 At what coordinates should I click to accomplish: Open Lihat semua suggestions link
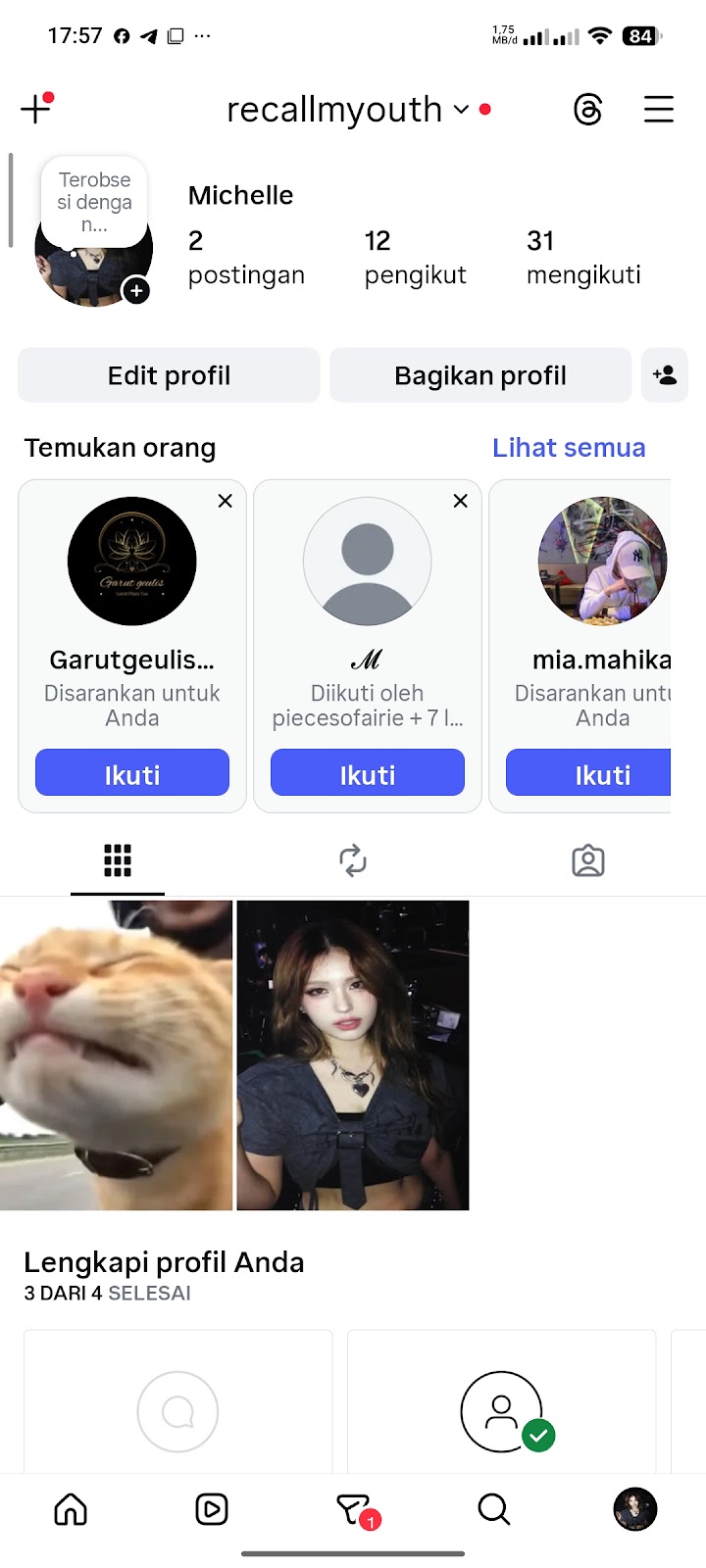click(569, 448)
